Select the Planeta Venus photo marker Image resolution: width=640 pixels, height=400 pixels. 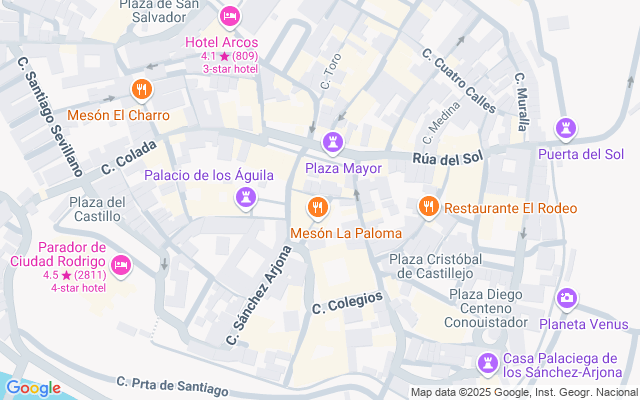click(567, 298)
